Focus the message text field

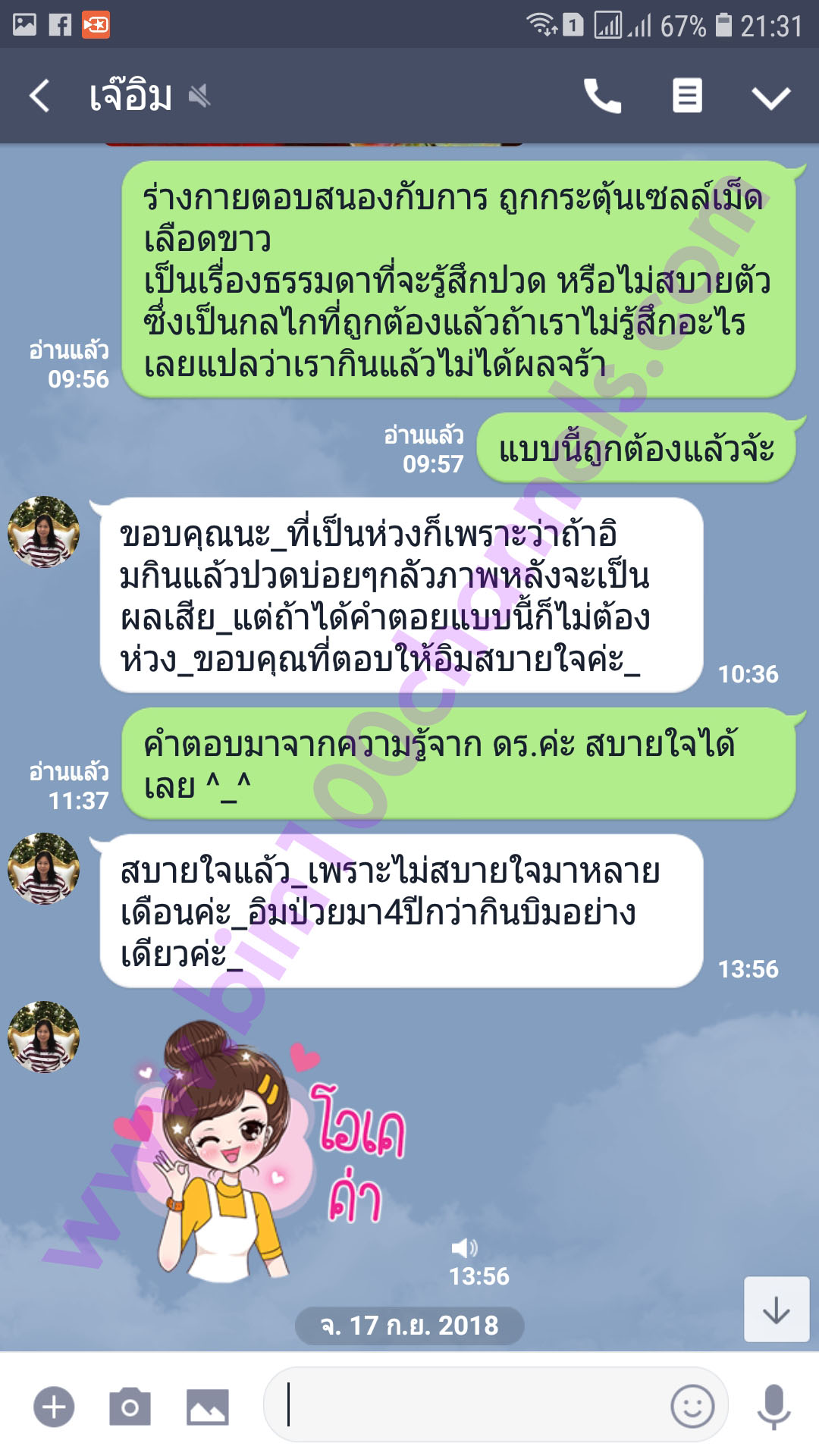(470, 1405)
